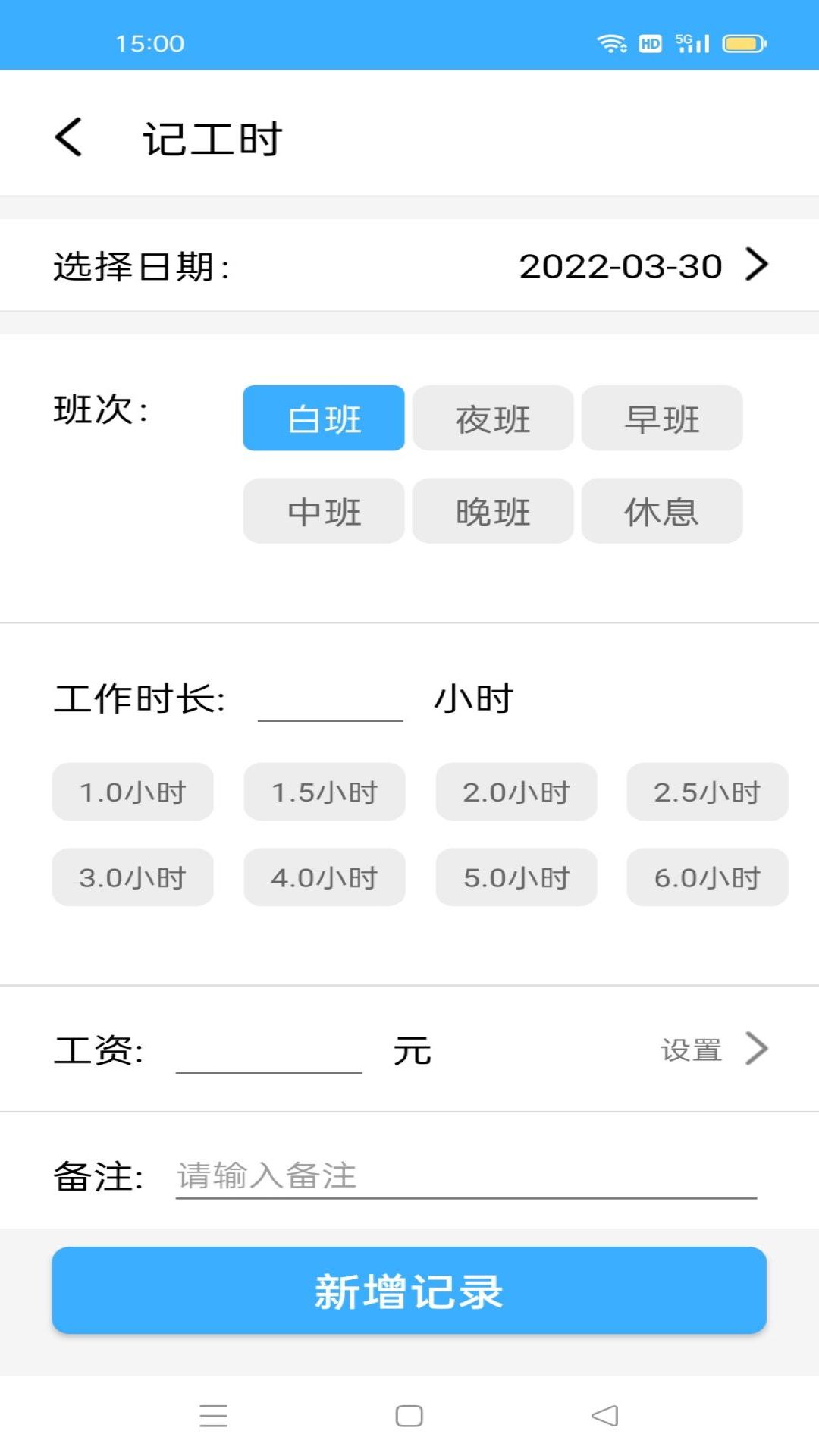Select 休息 rest day option
The image size is (819, 1456).
[663, 512]
